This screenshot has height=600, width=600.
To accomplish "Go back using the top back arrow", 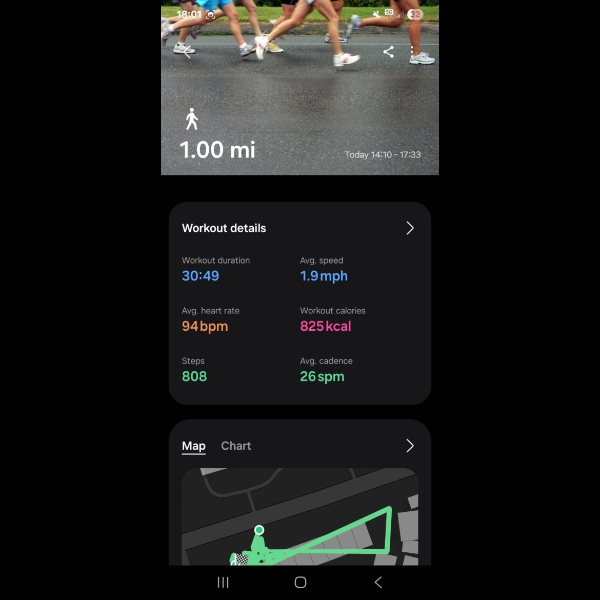I will tap(186, 52).
